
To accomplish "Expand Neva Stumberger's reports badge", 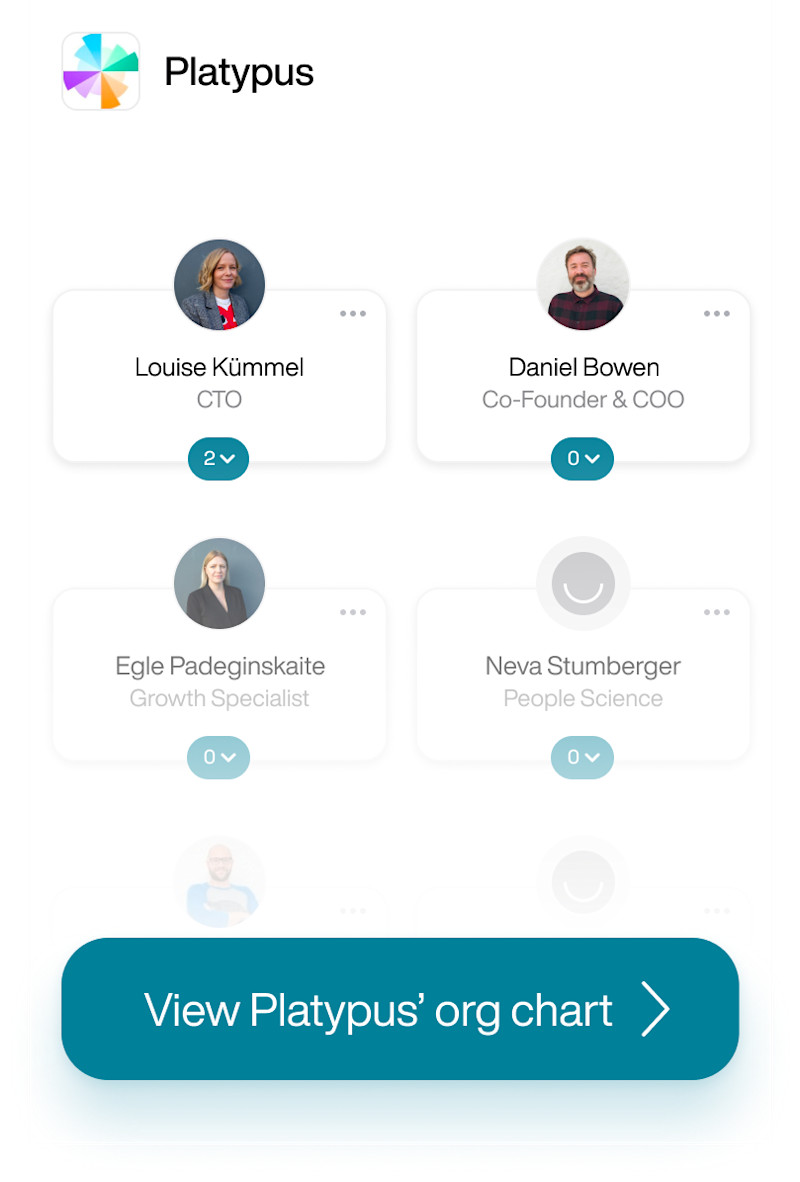I will [583, 757].
